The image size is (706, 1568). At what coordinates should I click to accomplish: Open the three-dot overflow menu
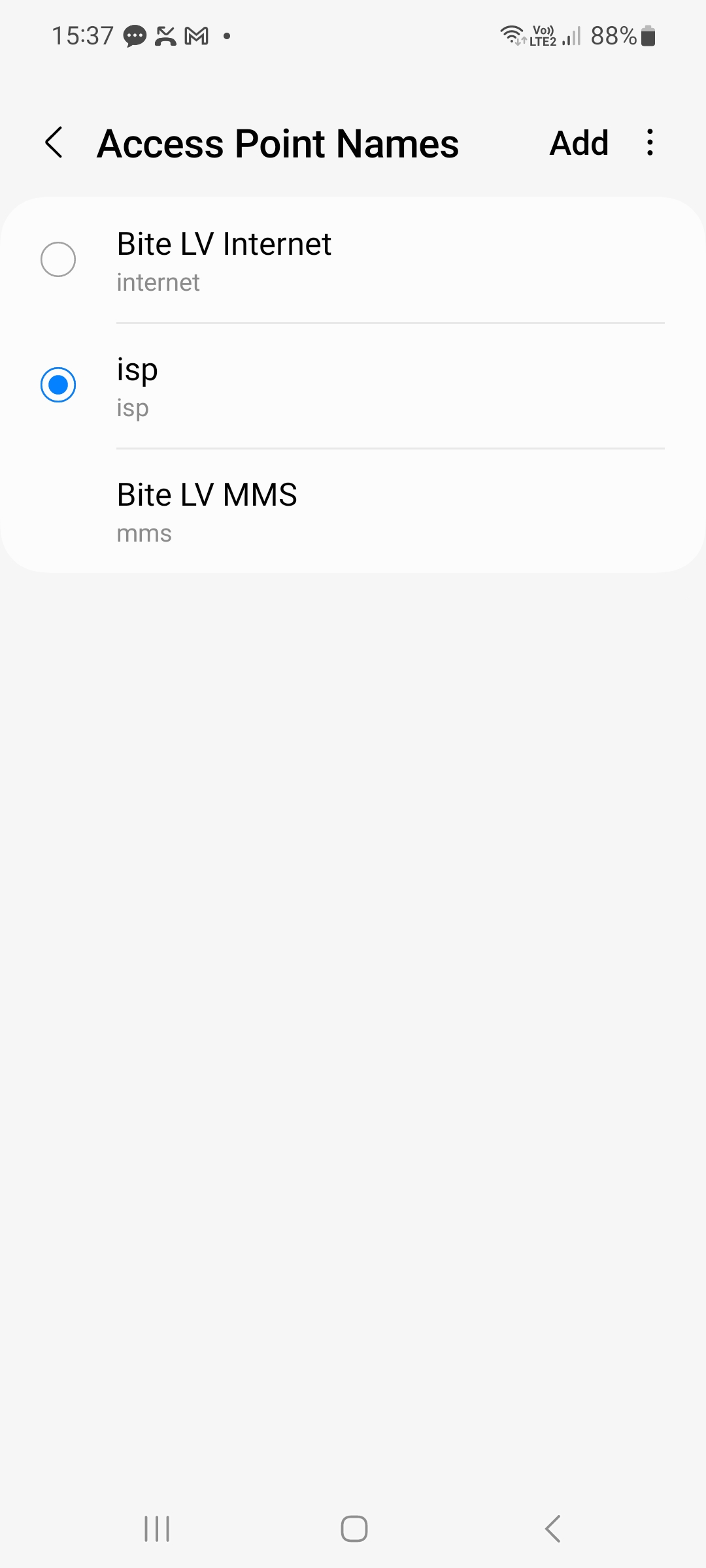coord(650,142)
